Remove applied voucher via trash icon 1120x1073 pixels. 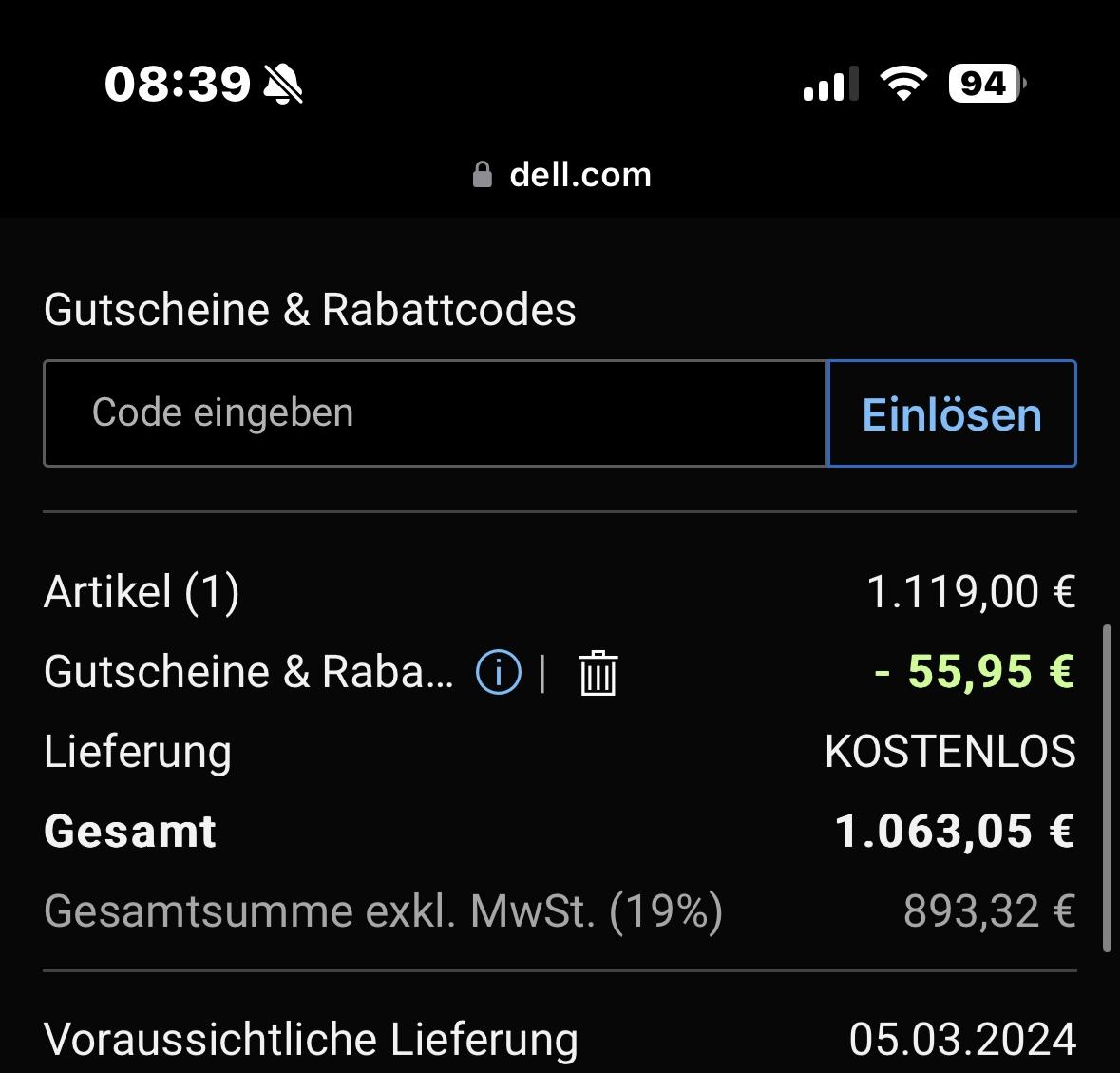pyautogui.click(x=598, y=673)
